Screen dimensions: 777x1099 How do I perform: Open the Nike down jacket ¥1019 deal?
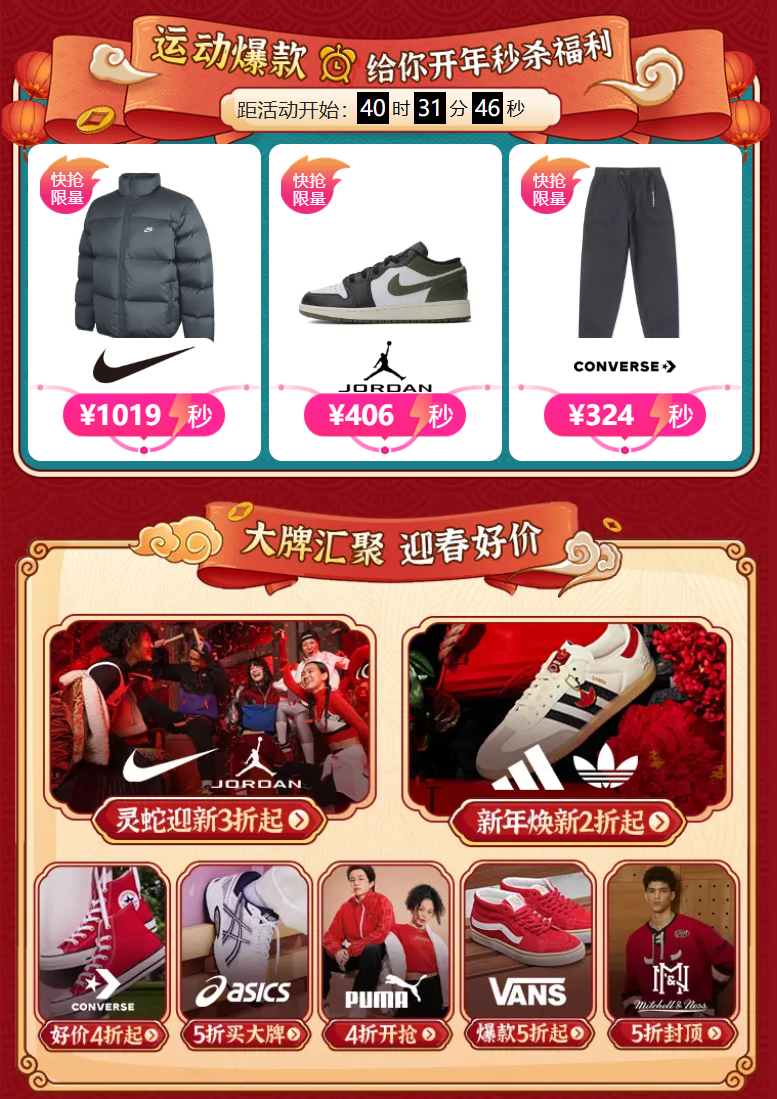point(144,300)
